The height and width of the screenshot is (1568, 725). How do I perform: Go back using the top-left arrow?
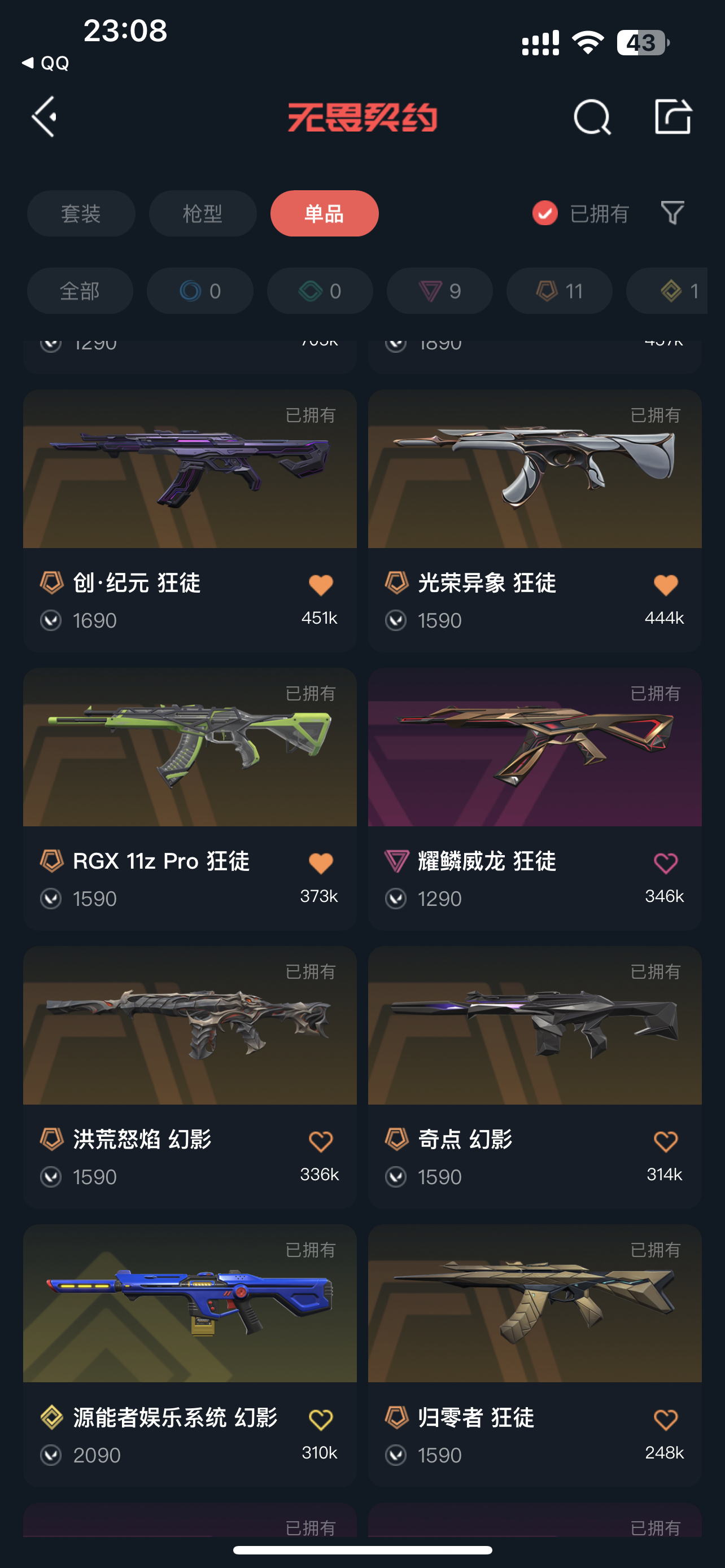point(45,116)
